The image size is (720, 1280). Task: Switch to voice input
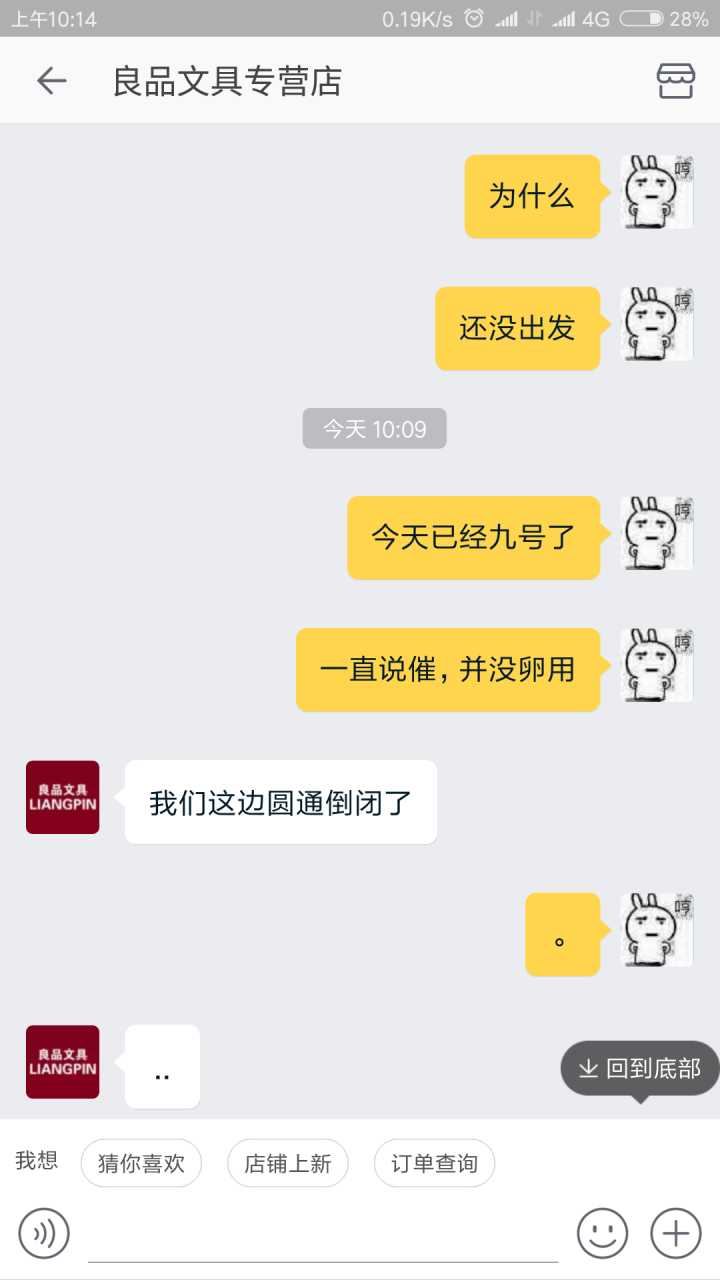pyautogui.click(x=44, y=1233)
